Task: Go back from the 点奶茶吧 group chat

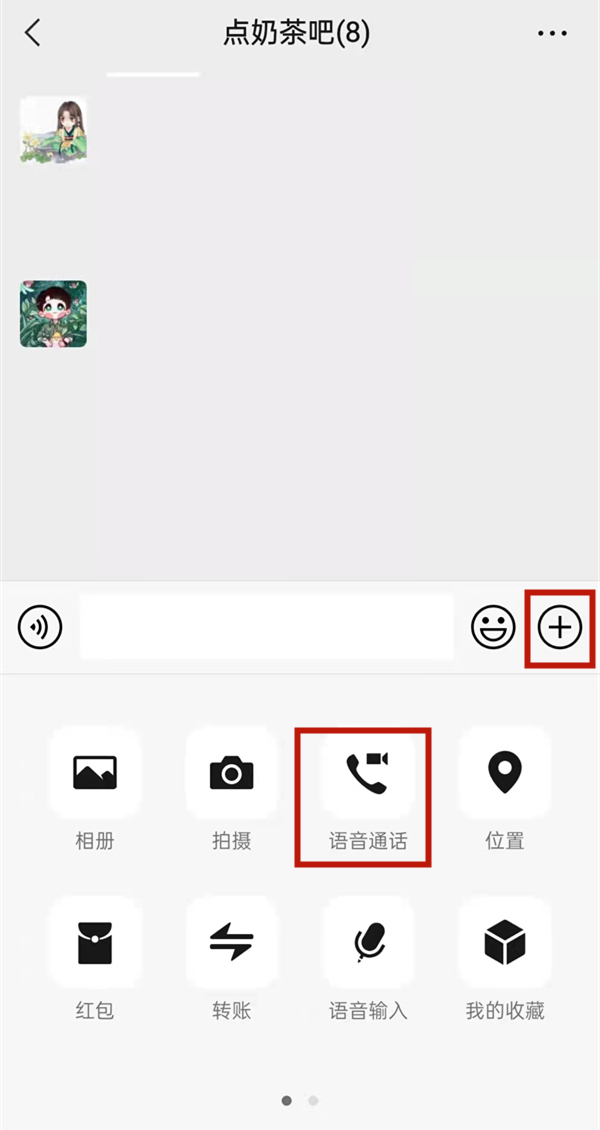Action: (x=33, y=33)
